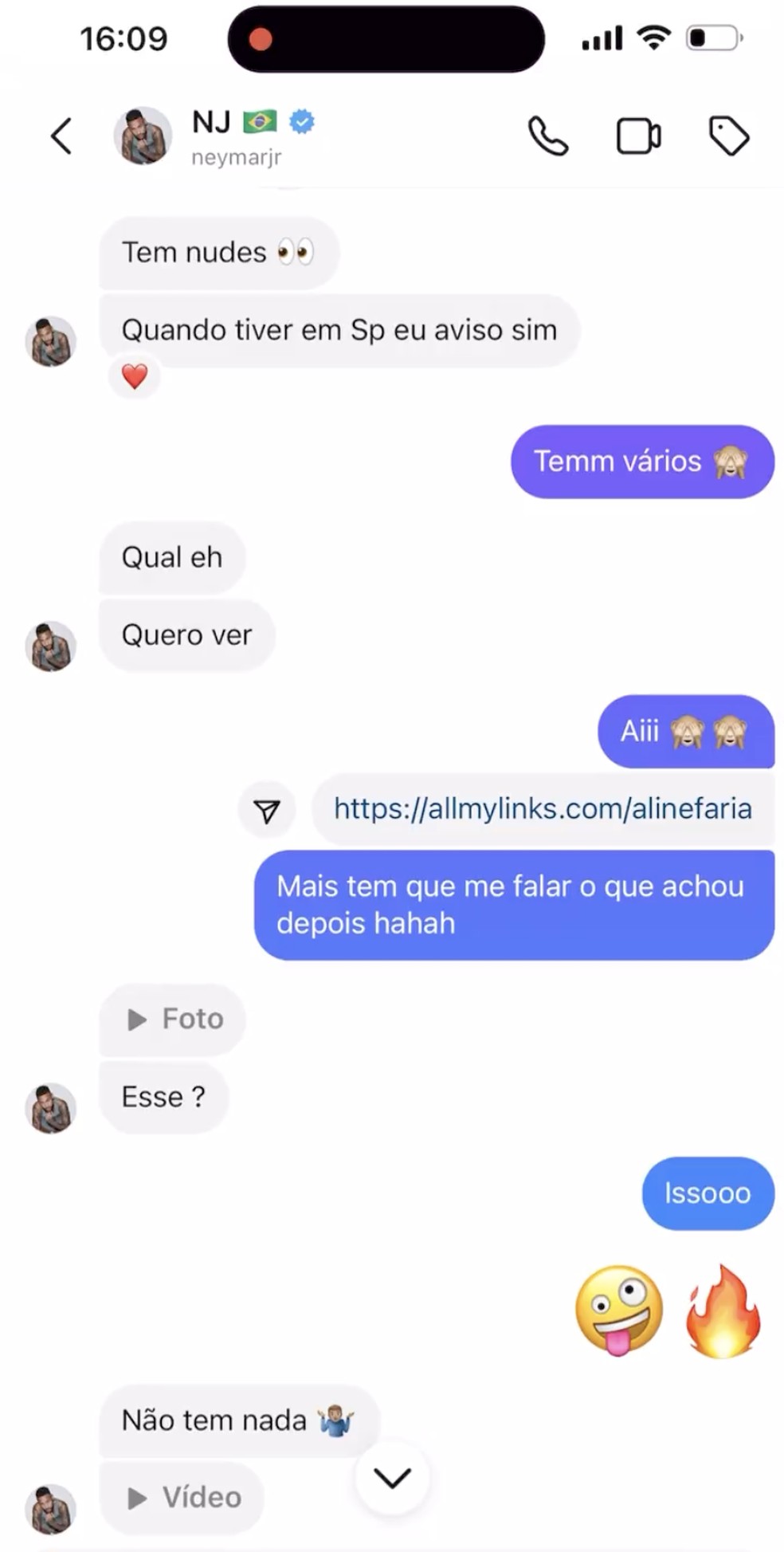Start a voice call with neymarjr
The width and height of the screenshot is (784, 1552).
point(547,136)
